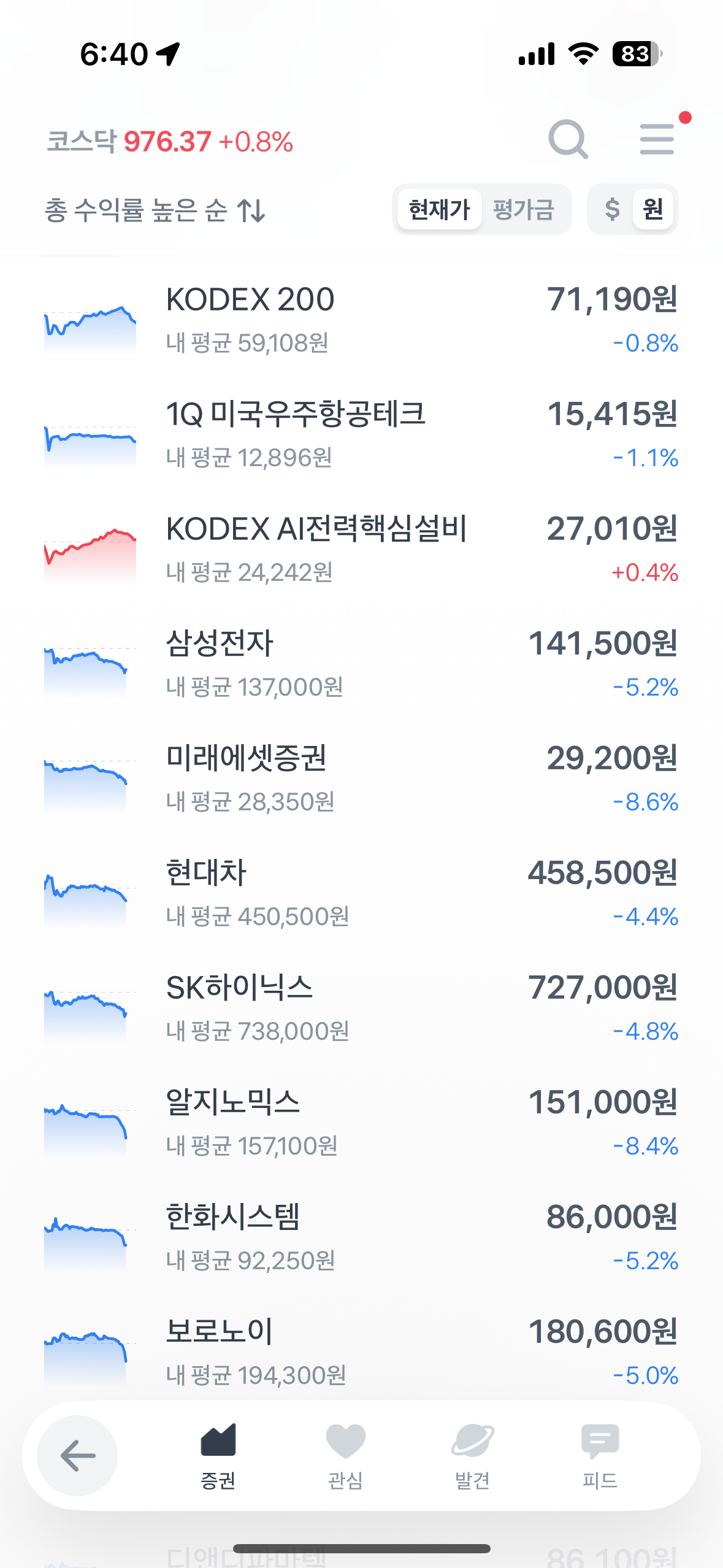View 한화시스템 stock details
Viewport: 723px width, 1568px height.
pyautogui.click(x=361, y=1238)
